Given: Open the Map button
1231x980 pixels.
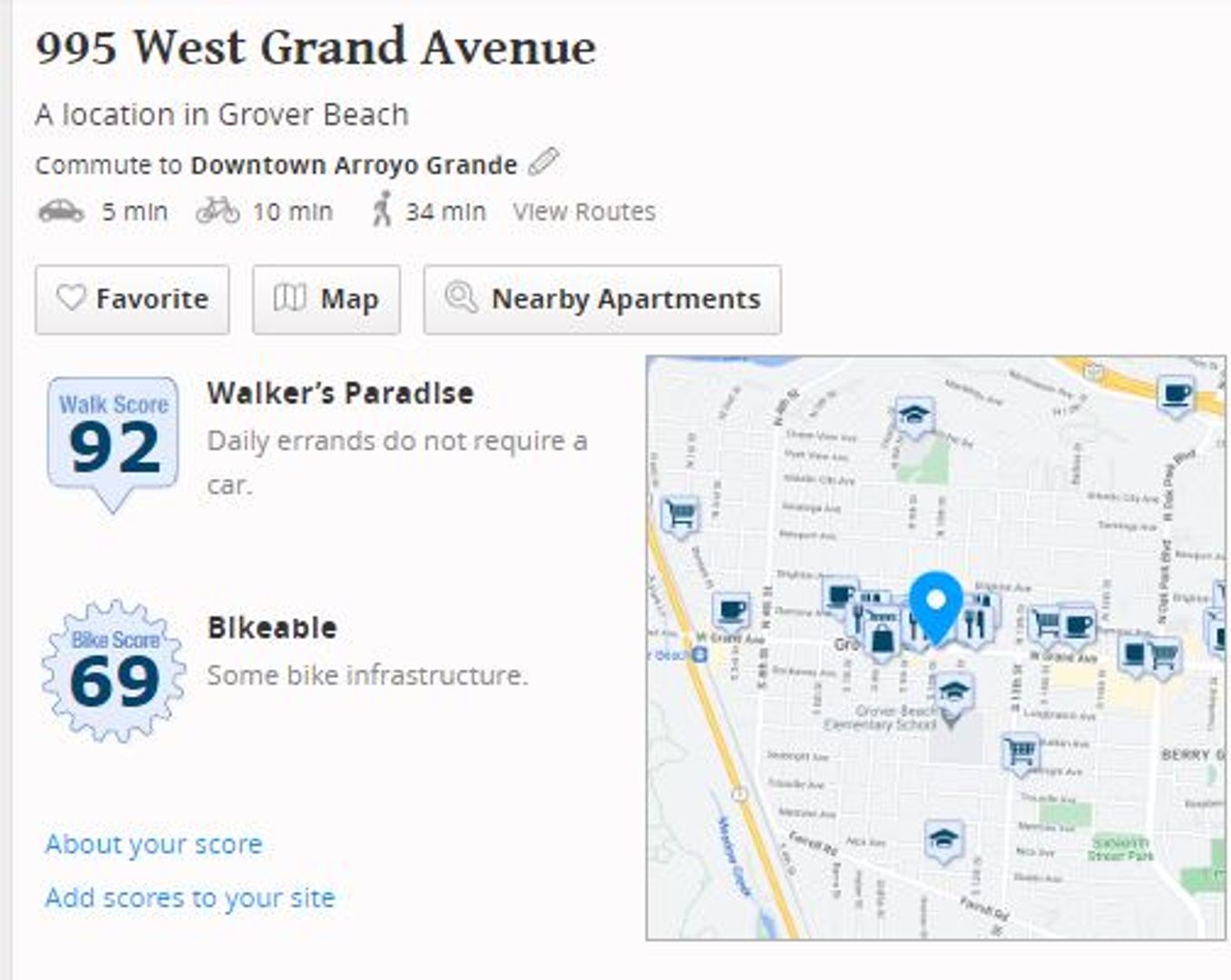Looking at the screenshot, I should tap(326, 299).
